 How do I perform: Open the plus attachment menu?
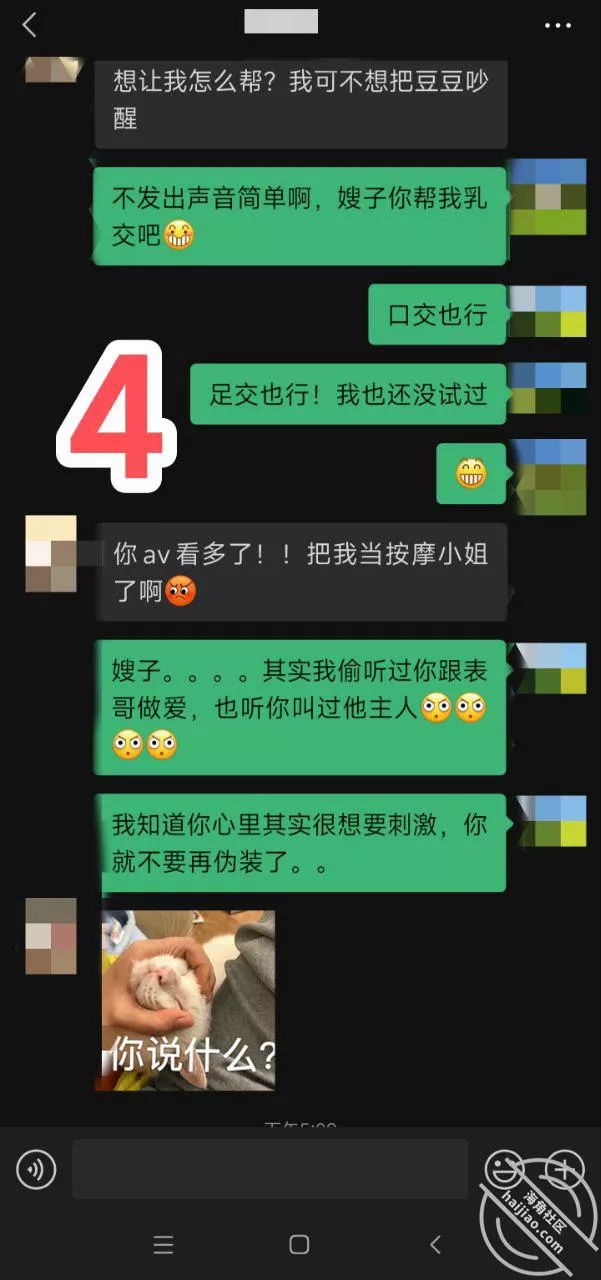point(565,1168)
